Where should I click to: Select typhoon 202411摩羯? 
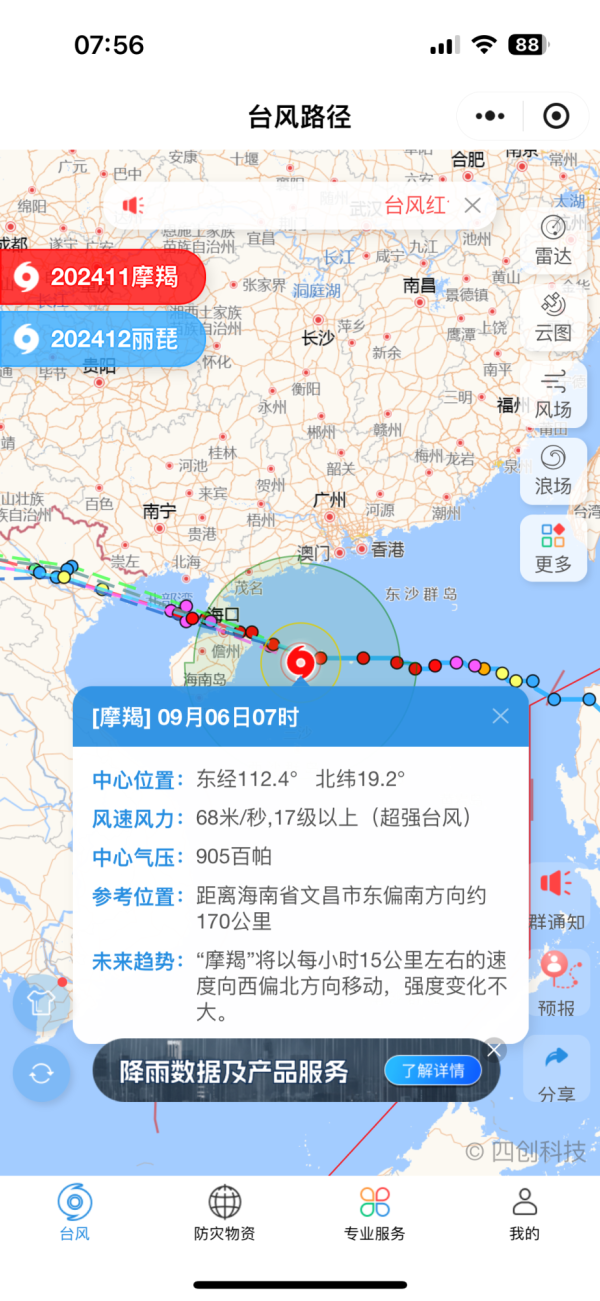click(100, 277)
